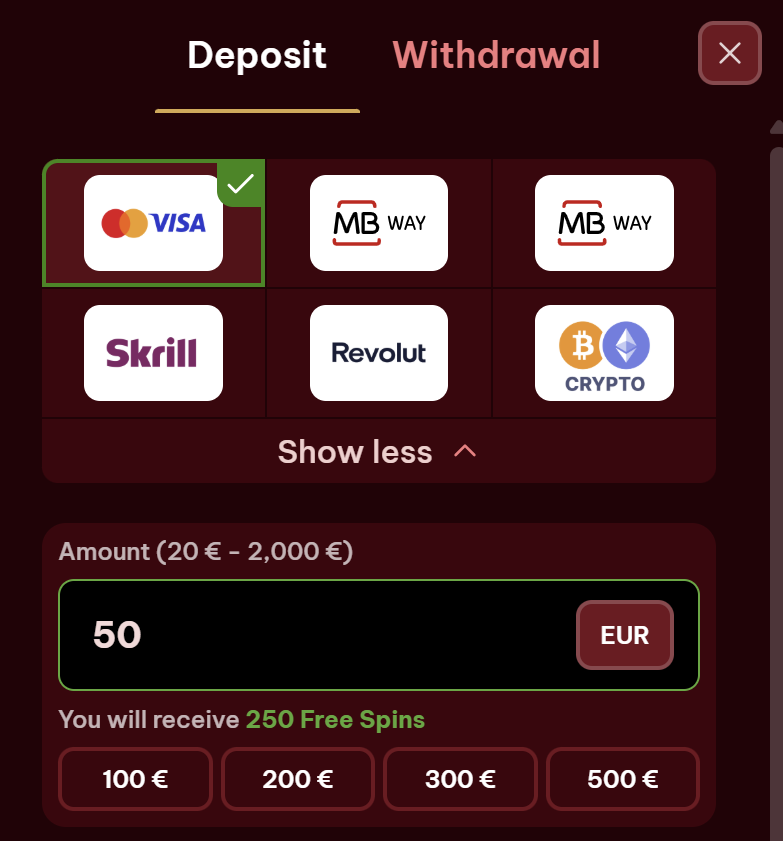
Task: Choose Skrill as payment method
Action: [x=153, y=353]
